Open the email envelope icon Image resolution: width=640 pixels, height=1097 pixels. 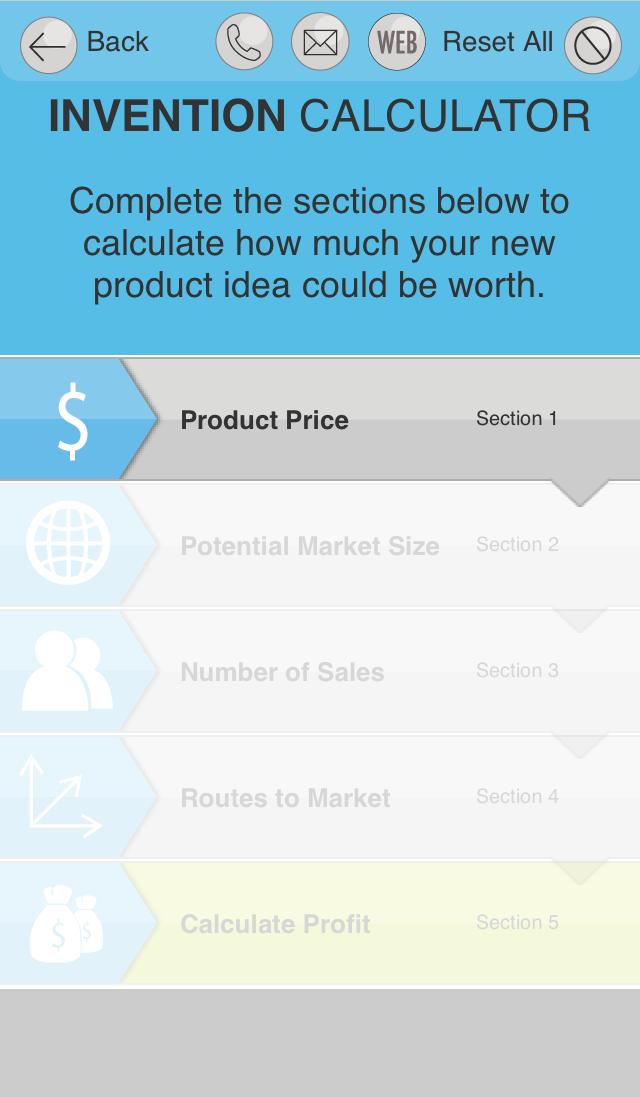[x=320, y=43]
